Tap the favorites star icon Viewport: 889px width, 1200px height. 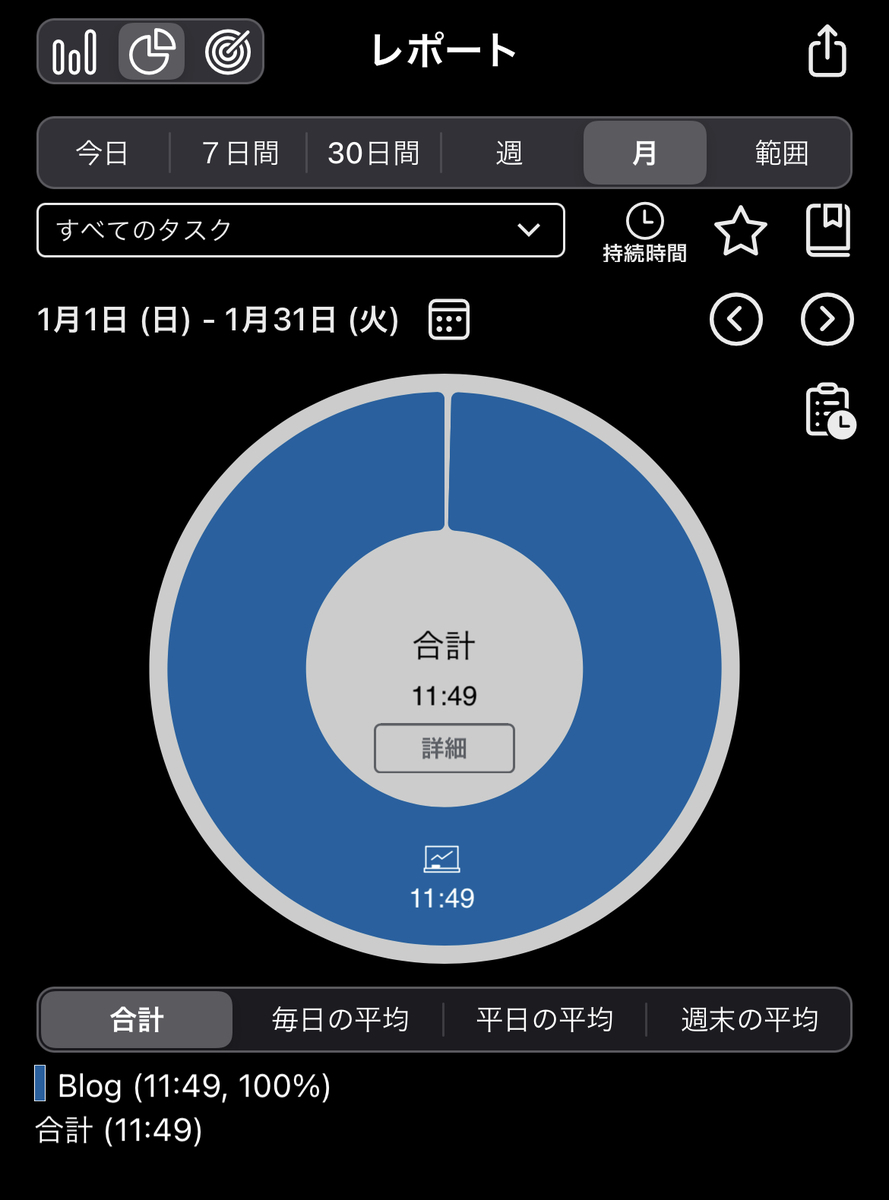pos(741,231)
